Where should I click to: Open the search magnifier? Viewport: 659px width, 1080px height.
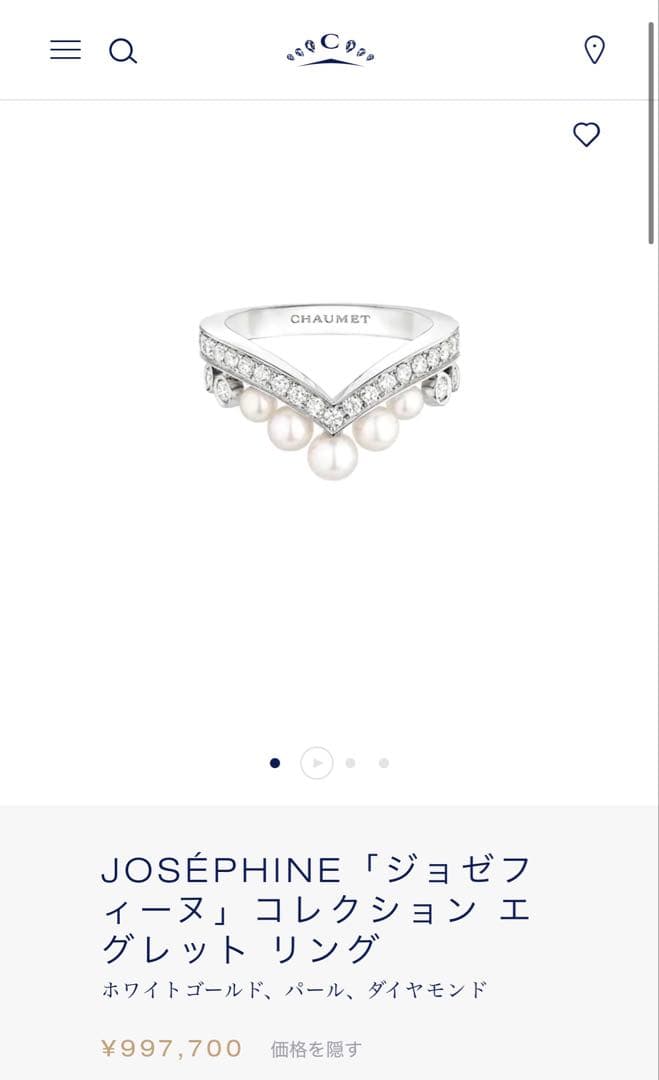click(123, 50)
